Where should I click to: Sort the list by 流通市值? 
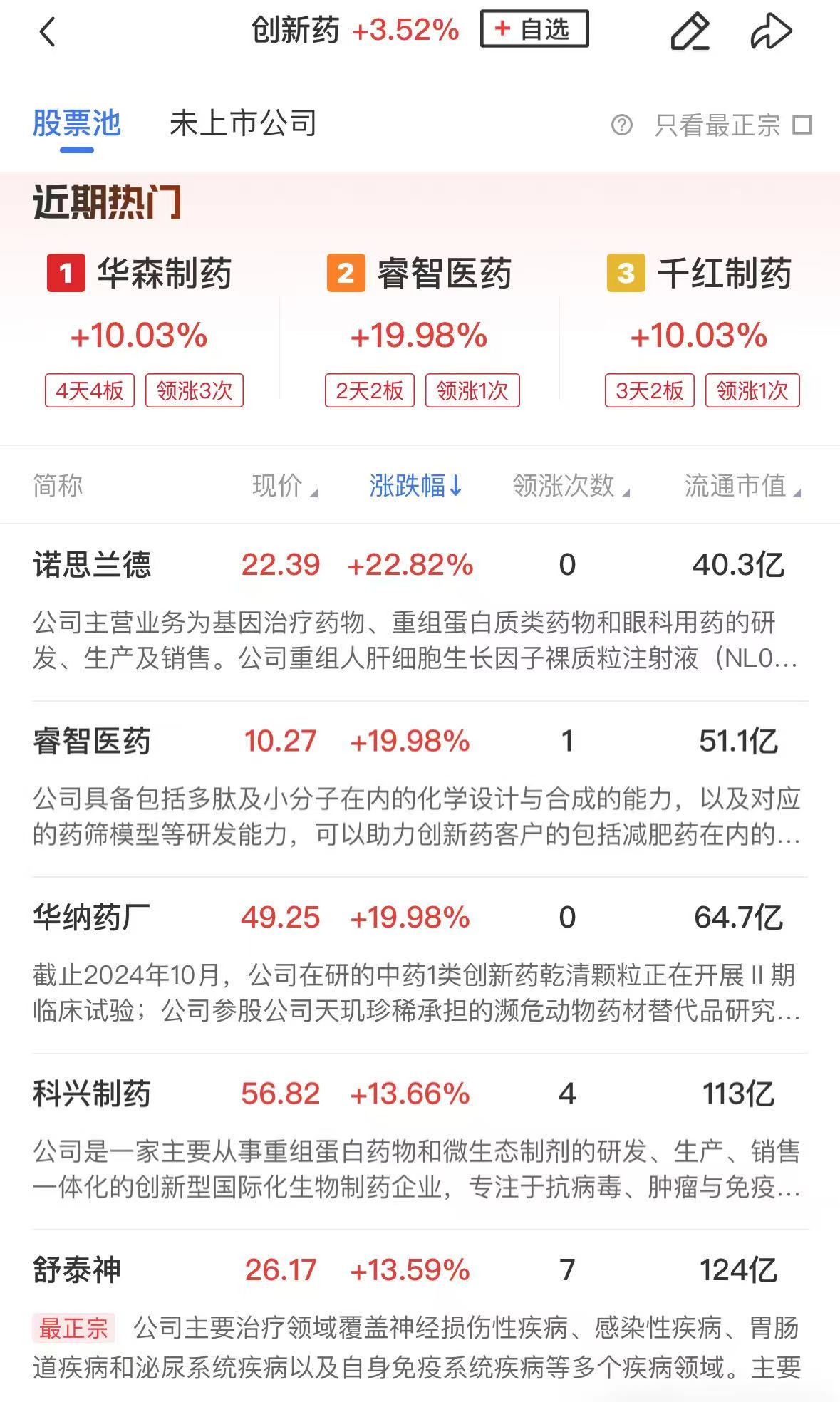[x=742, y=486]
